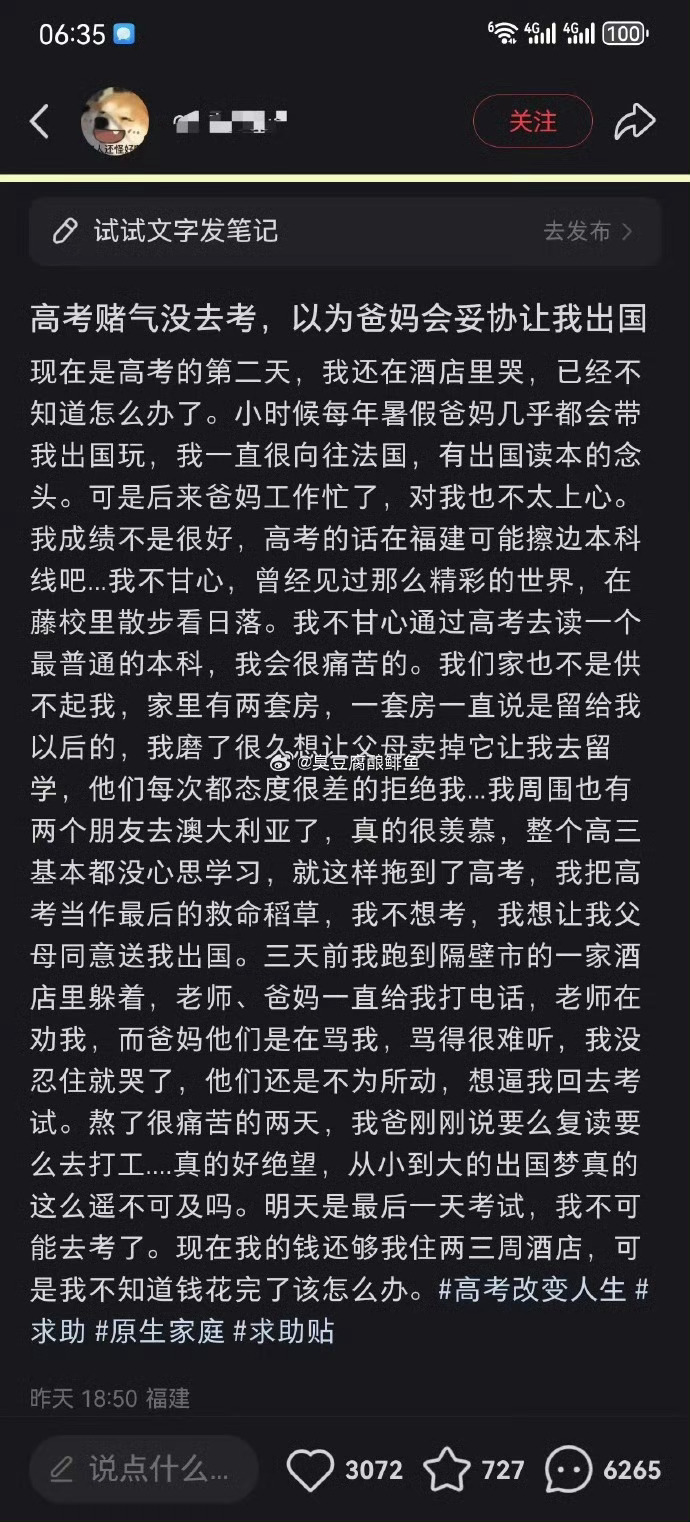View the 6265 comments via bubble icon

pyautogui.click(x=568, y=1470)
